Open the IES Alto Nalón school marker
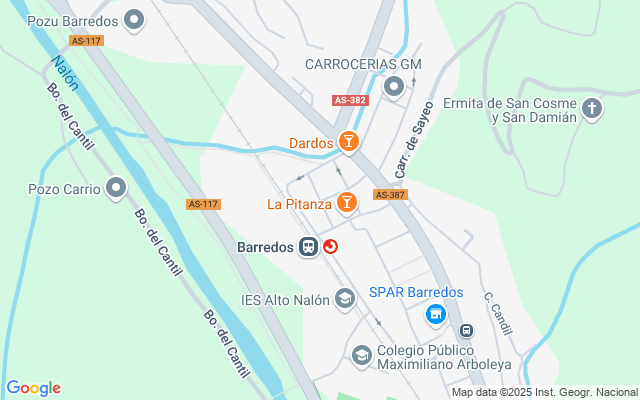The width and height of the screenshot is (640, 400). tap(345, 298)
